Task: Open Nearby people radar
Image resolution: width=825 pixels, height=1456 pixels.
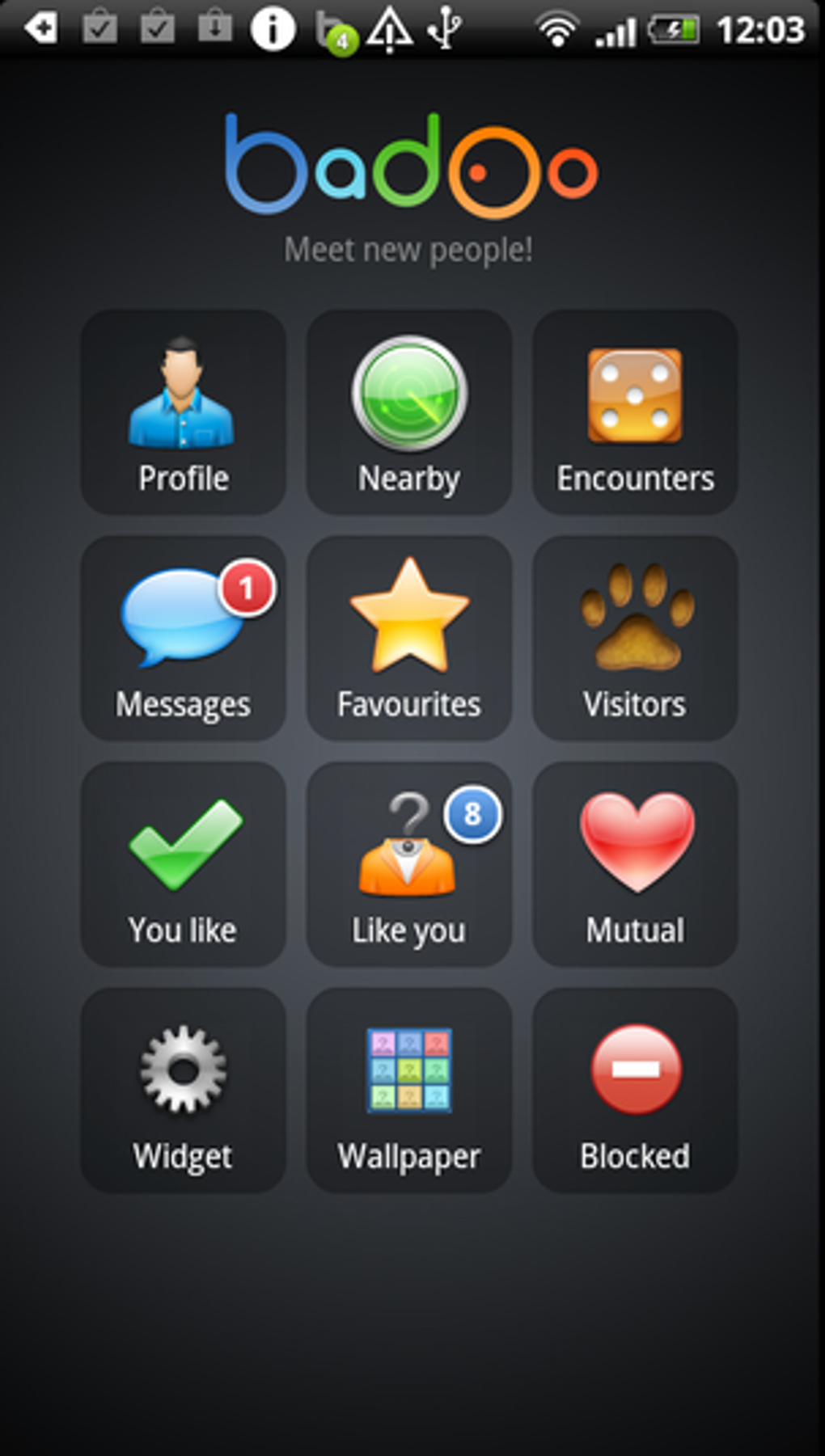Action: [409, 412]
